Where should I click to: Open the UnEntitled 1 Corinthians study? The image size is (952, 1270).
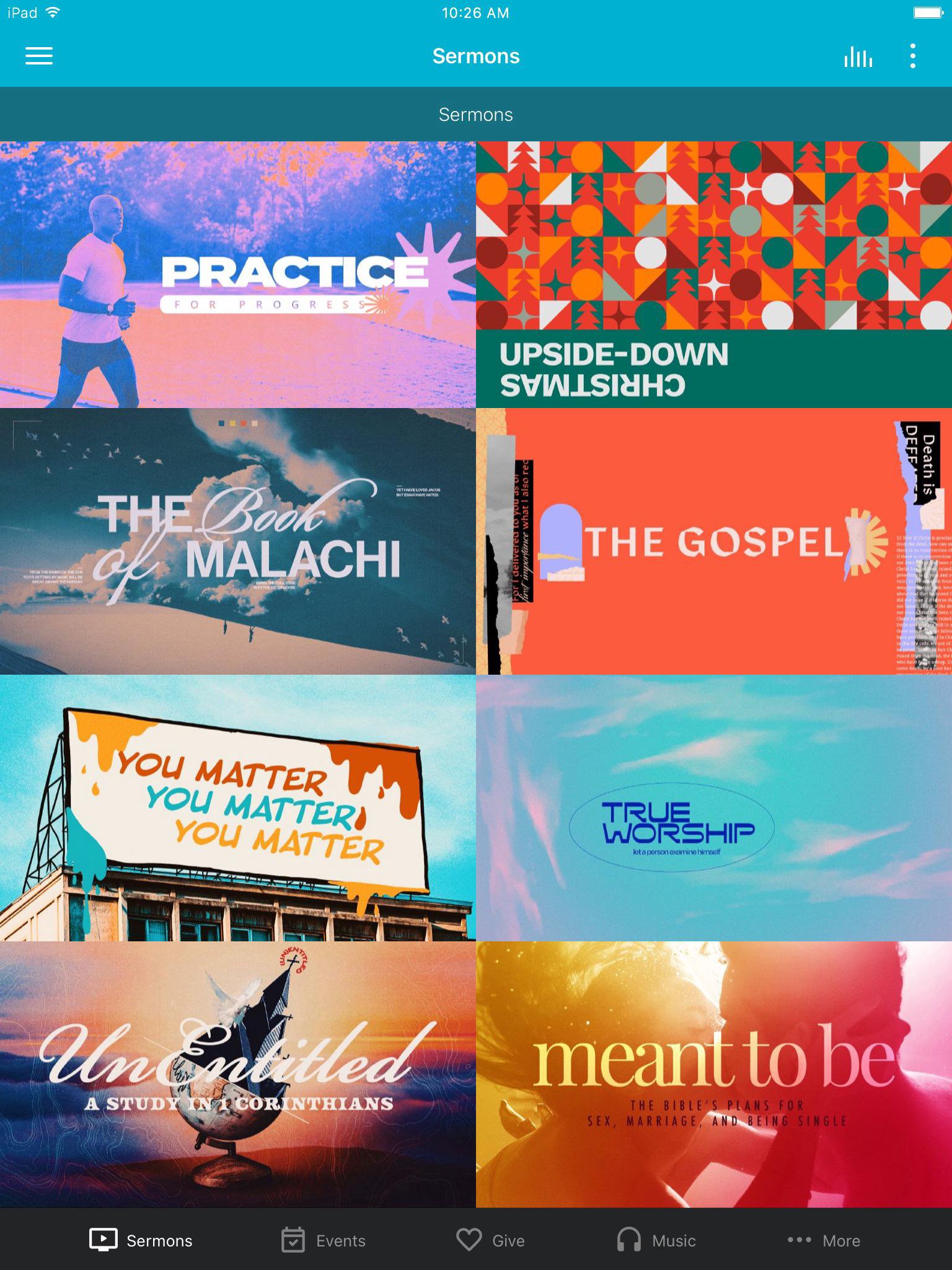(237, 1074)
